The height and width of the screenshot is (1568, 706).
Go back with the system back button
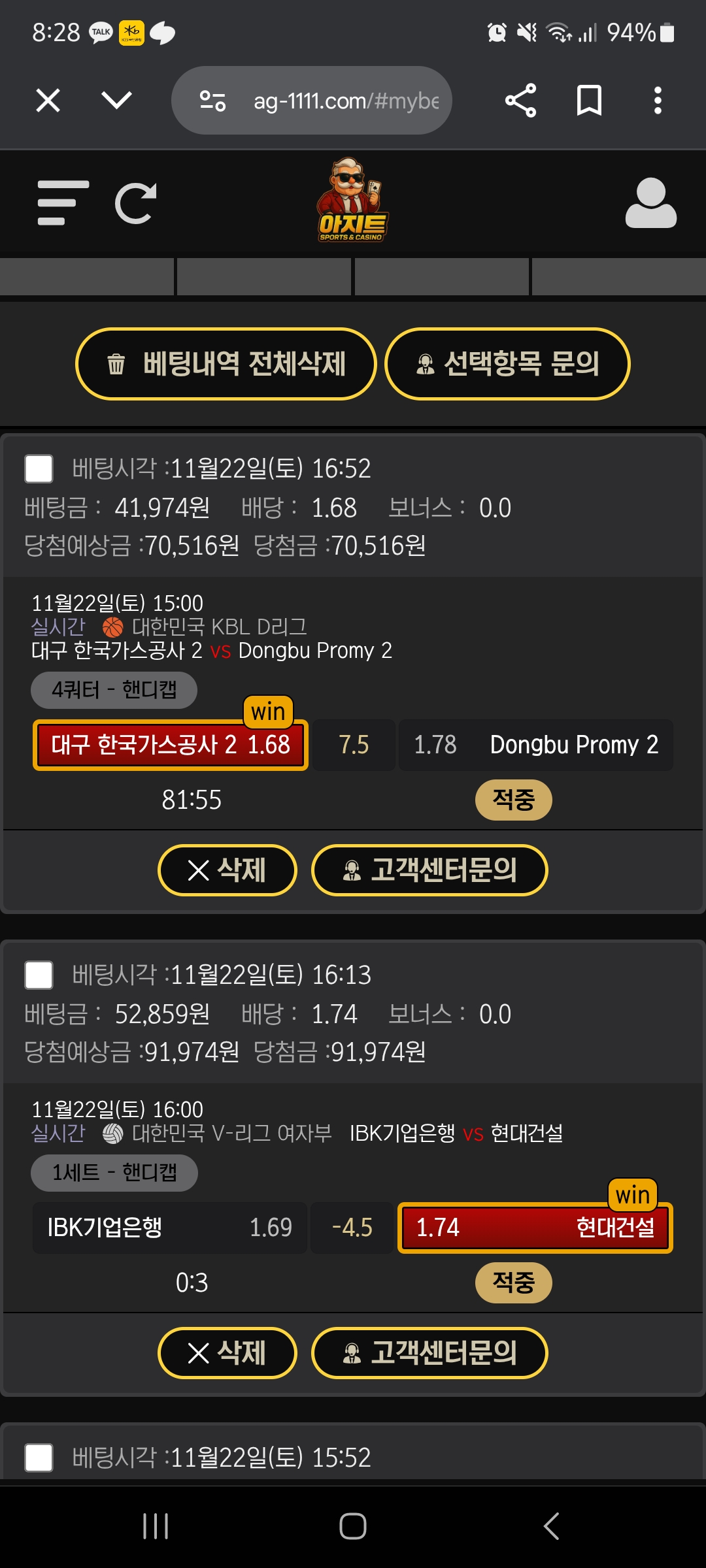tap(551, 1526)
